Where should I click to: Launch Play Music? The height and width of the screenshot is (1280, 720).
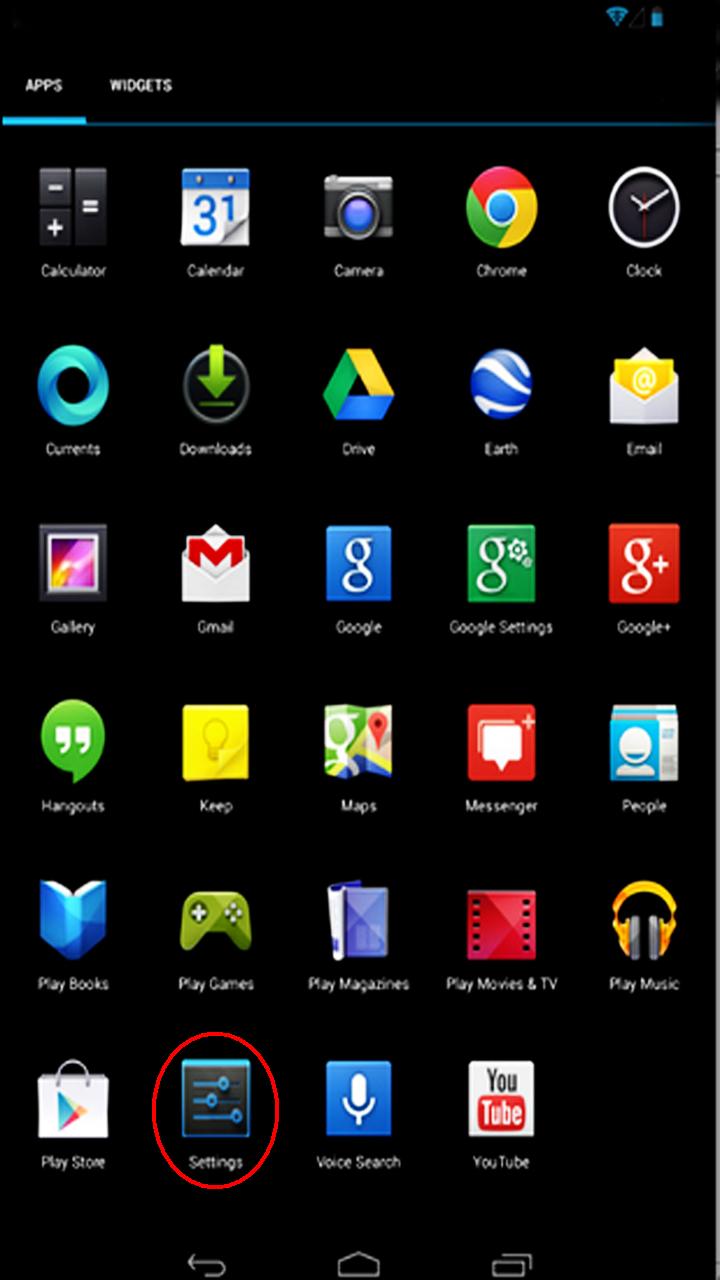[x=644, y=921]
